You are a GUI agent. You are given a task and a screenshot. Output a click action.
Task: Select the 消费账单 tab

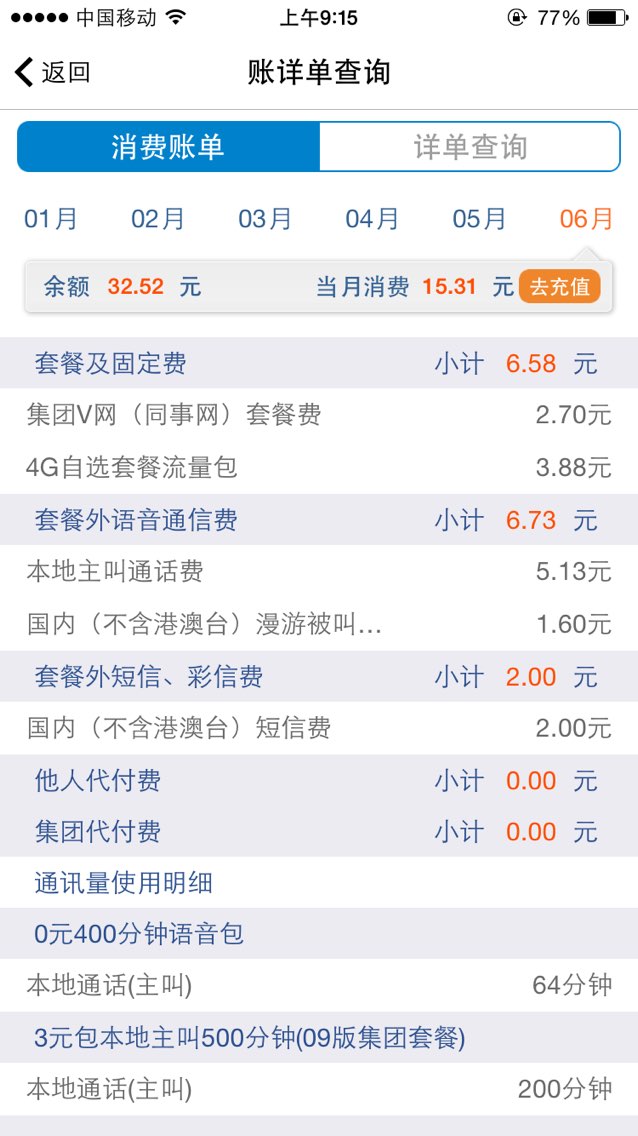[x=168, y=147]
